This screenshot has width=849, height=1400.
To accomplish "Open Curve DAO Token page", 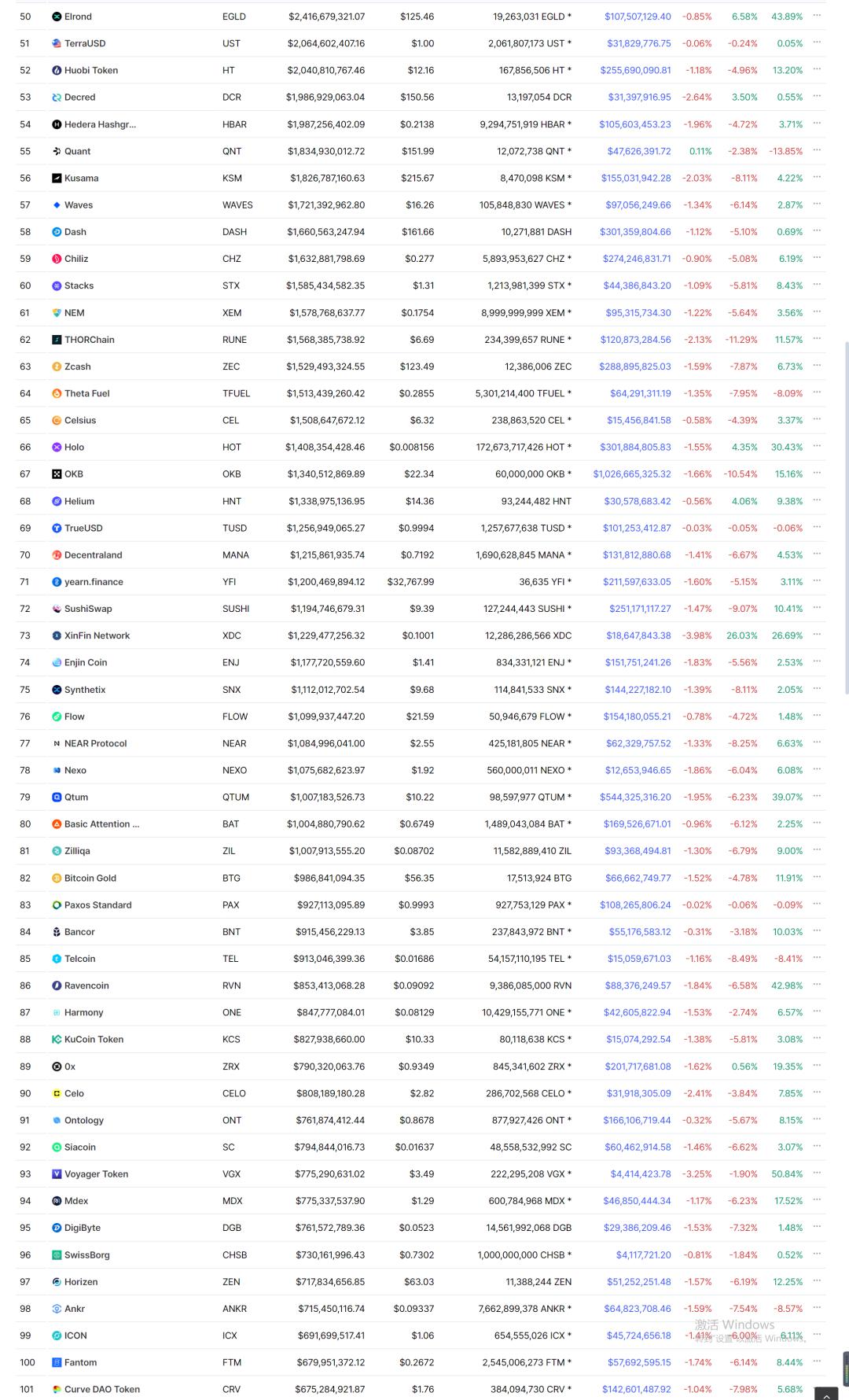I will [x=101, y=1389].
